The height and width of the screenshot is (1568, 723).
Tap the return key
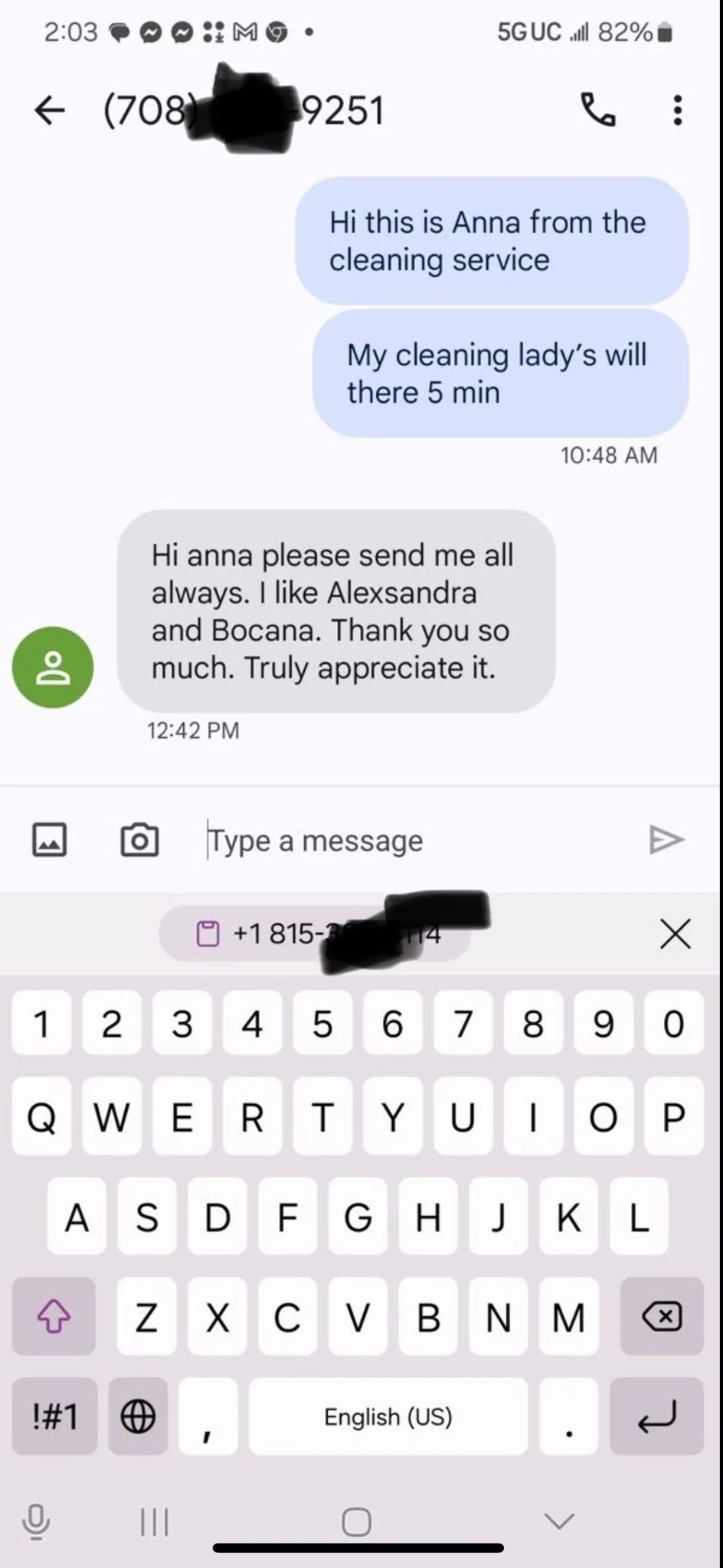pos(656,1416)
